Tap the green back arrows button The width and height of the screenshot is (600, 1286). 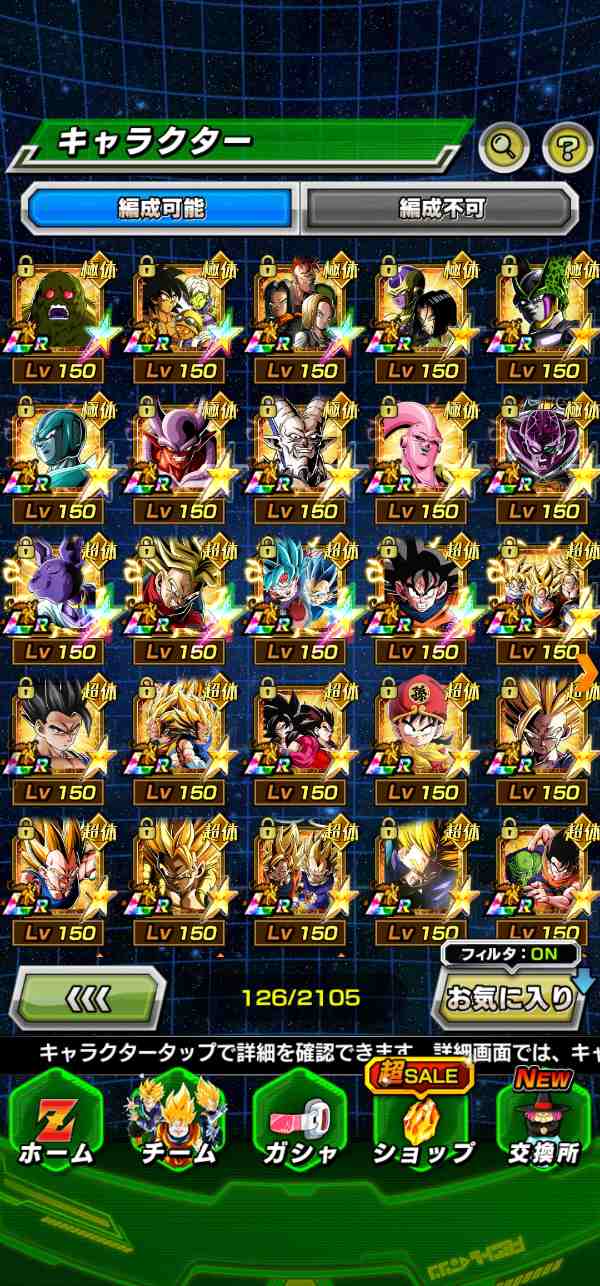(88, 997)
